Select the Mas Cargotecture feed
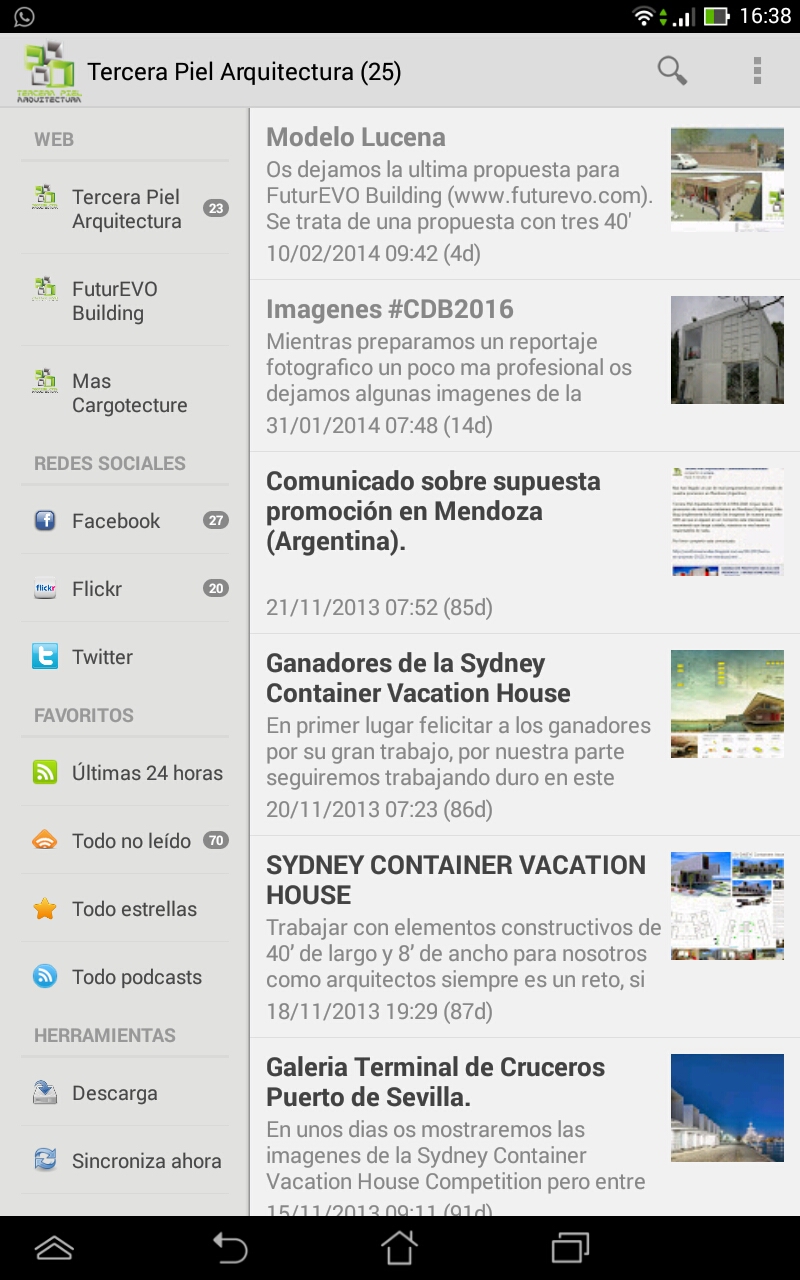800x1280 pixels. point(129,393)
